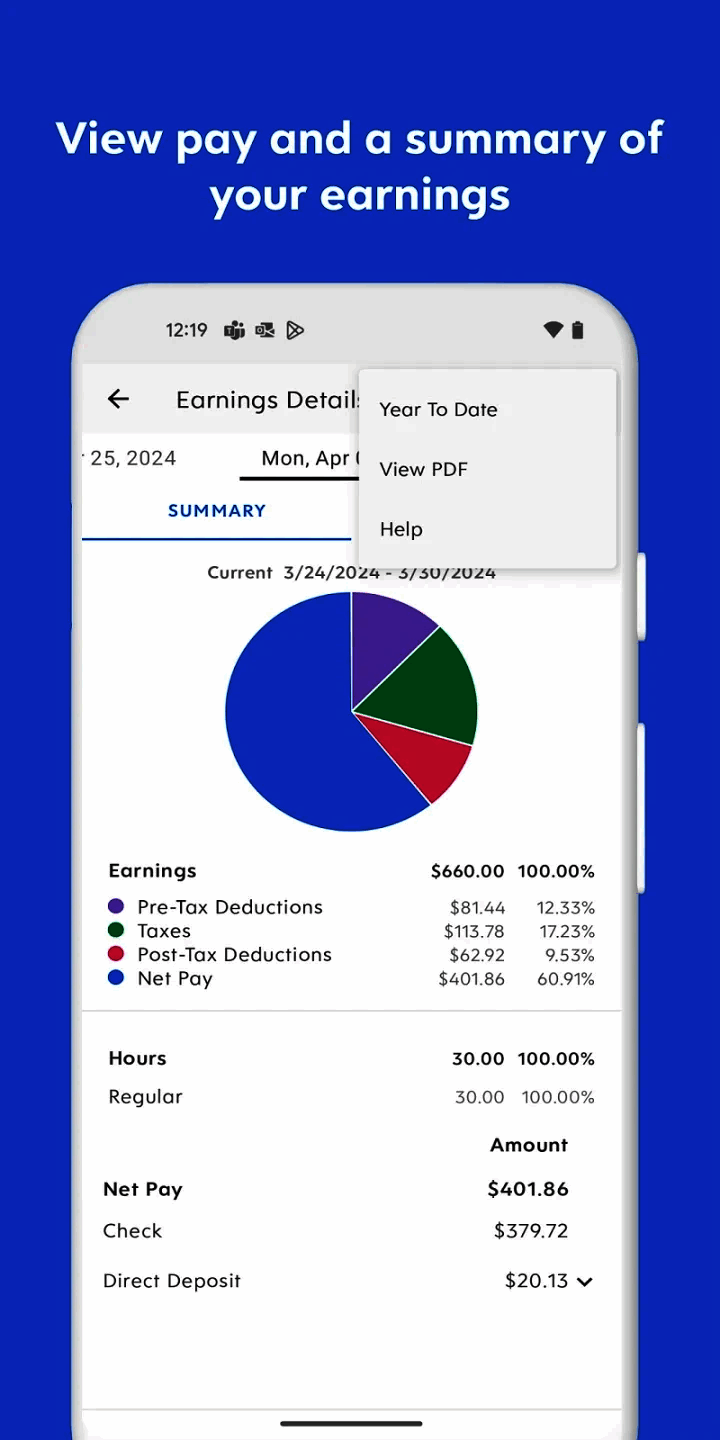Viewport: 720px width, 1440px height.
Task: Open the Microsoft Teams status bar icon
Action: [x=233, y=330]
